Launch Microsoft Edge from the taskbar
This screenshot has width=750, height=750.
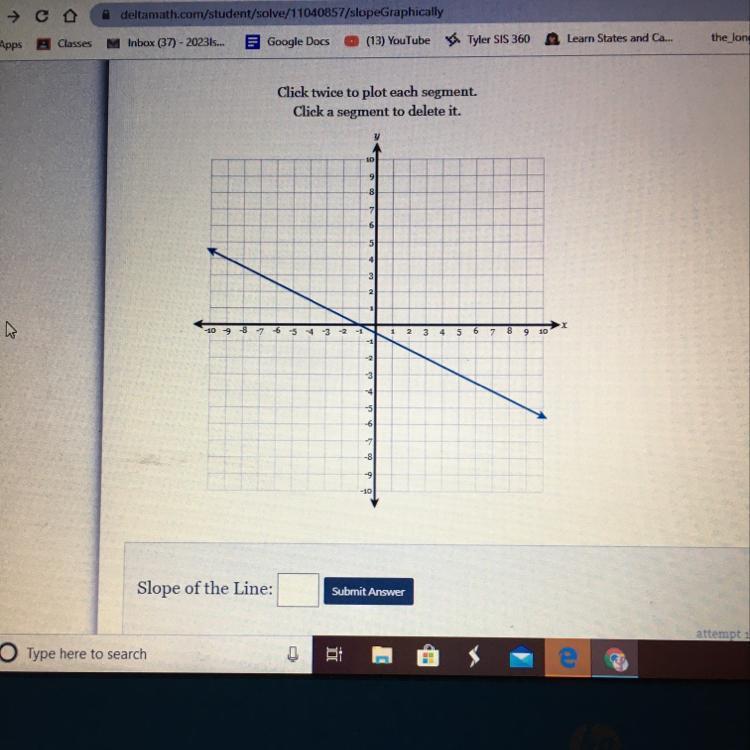tap(568, 658)
